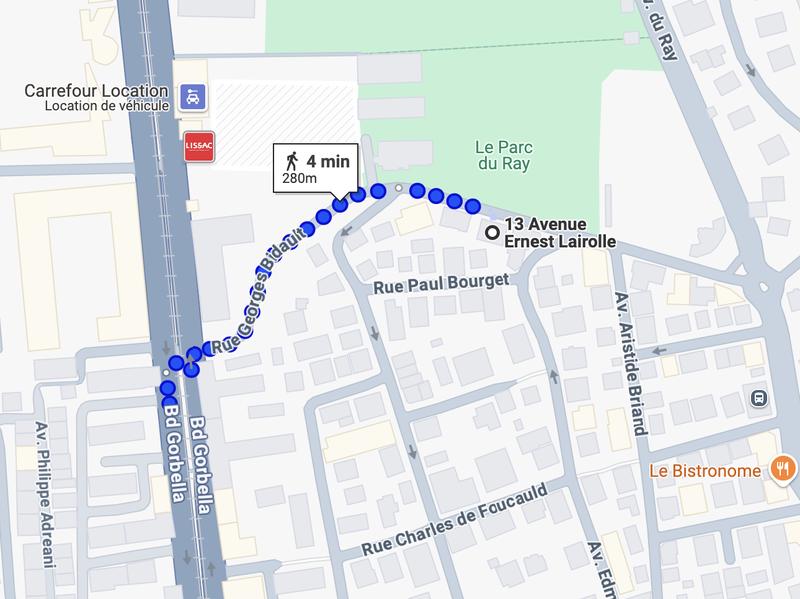Select the 13 Avenue Ernest Lairolle destination pin
The height and width of the screenshot is (599, 800).
click(x=492, y=232)
